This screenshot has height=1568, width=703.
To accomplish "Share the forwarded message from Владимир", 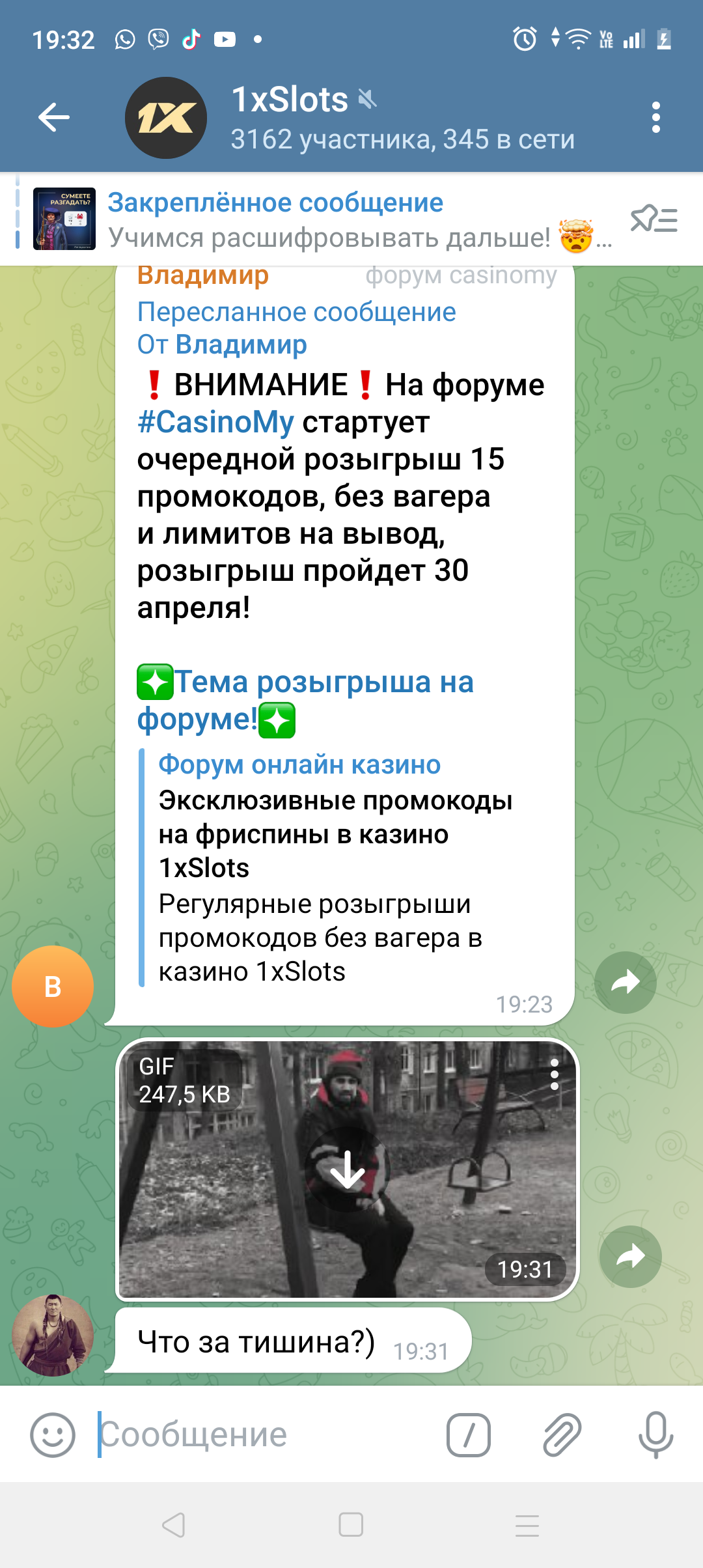I will (625, 982).
